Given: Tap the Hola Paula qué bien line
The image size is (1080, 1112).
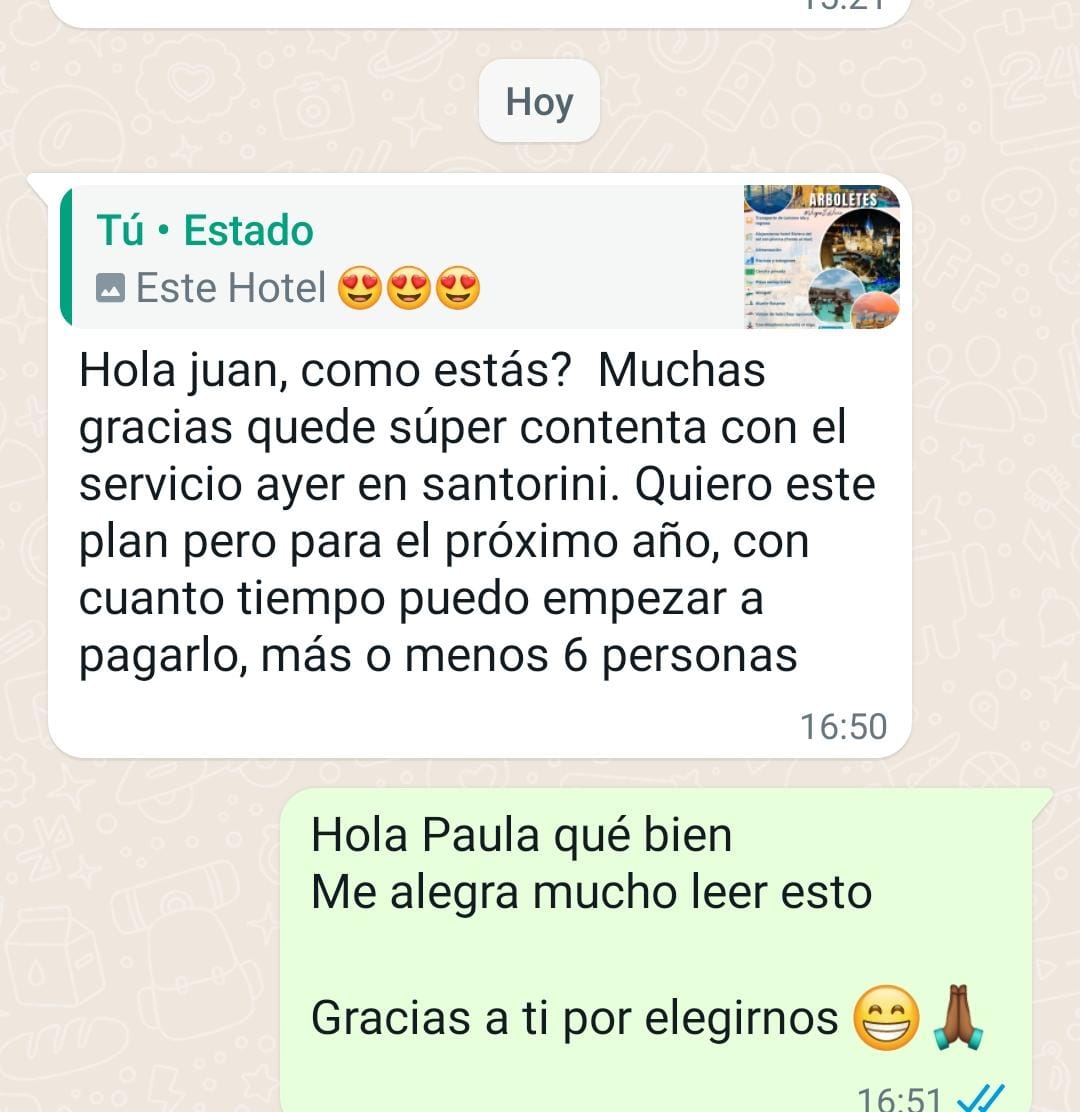Looking at the screenshot, I should pyautogui.click(x=520, y=835).
